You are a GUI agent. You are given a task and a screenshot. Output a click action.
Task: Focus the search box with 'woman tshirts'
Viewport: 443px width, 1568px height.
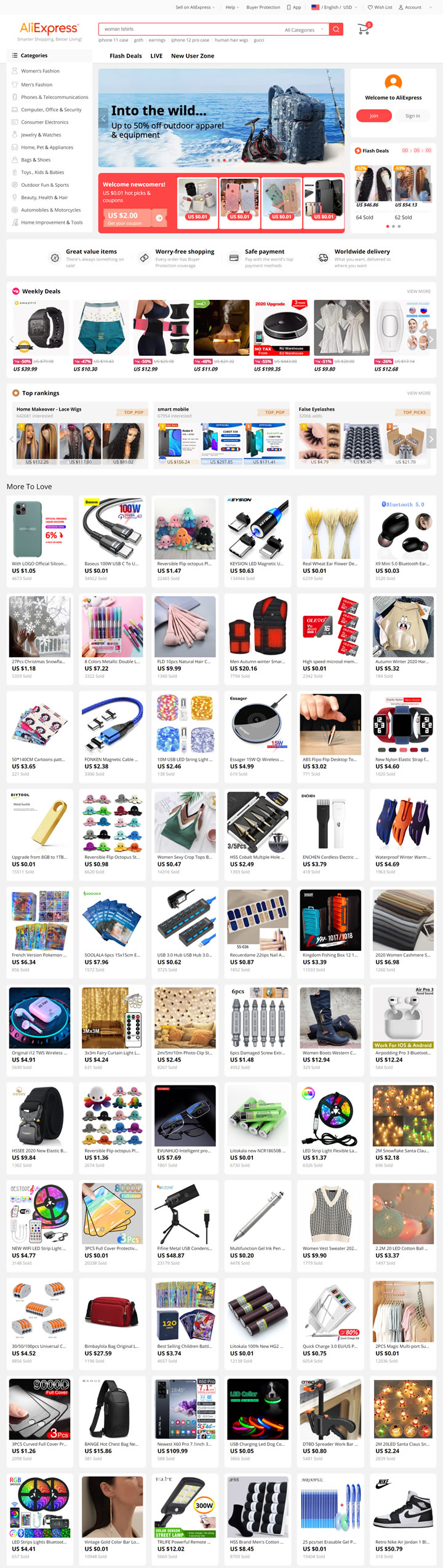(188, 30)
